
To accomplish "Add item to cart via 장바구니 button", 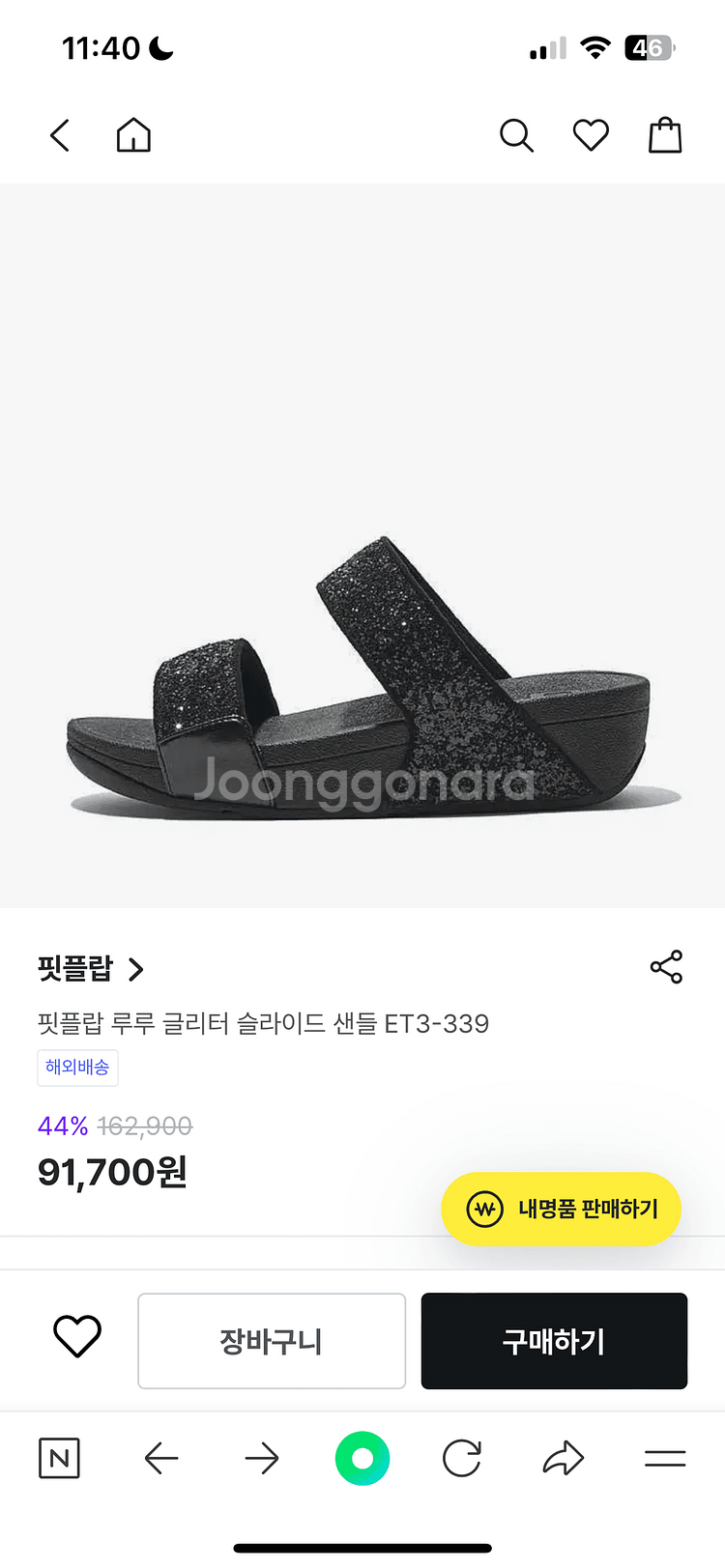I will click(271, 1340).
